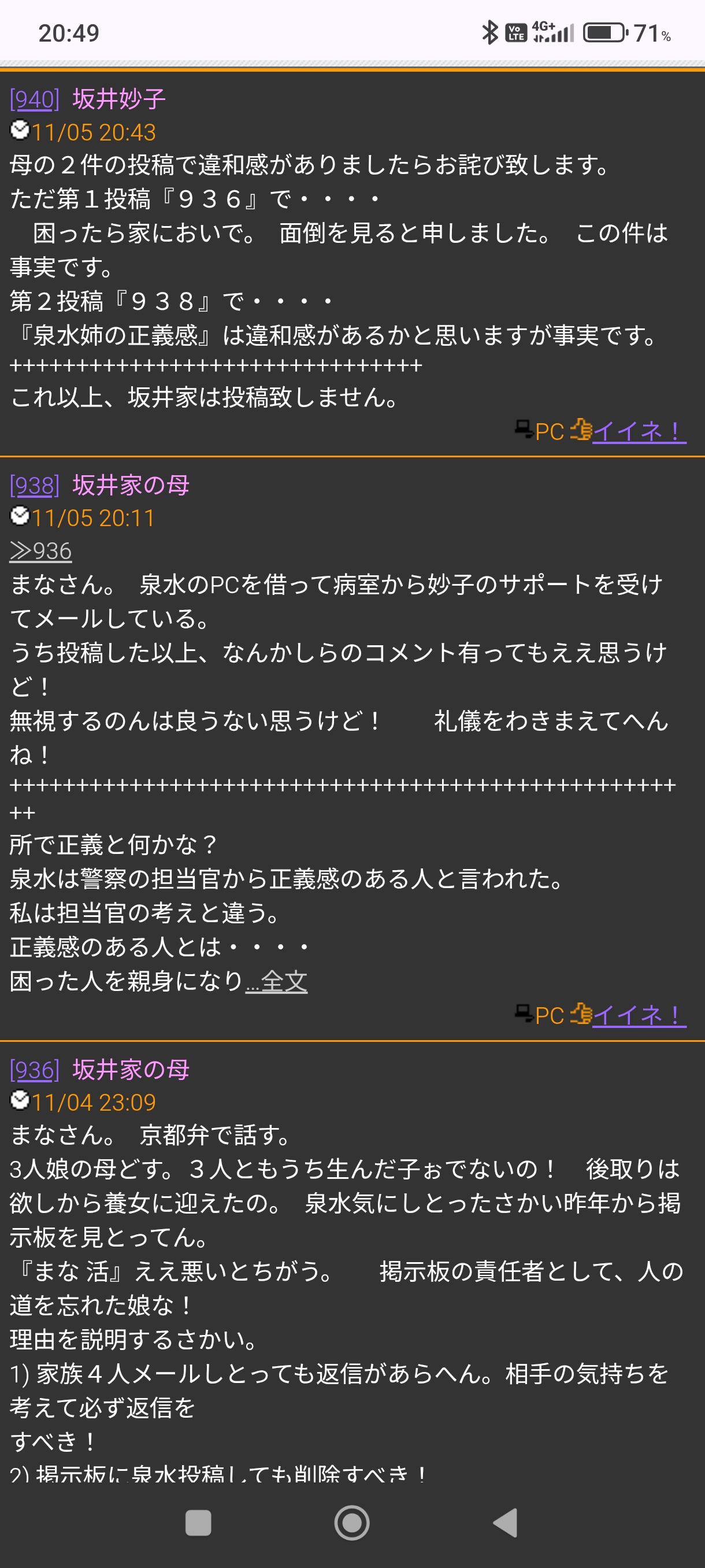Like post 938 with イイネ！
This screenshot has width=705, height=1568.
coord(638,1015)
